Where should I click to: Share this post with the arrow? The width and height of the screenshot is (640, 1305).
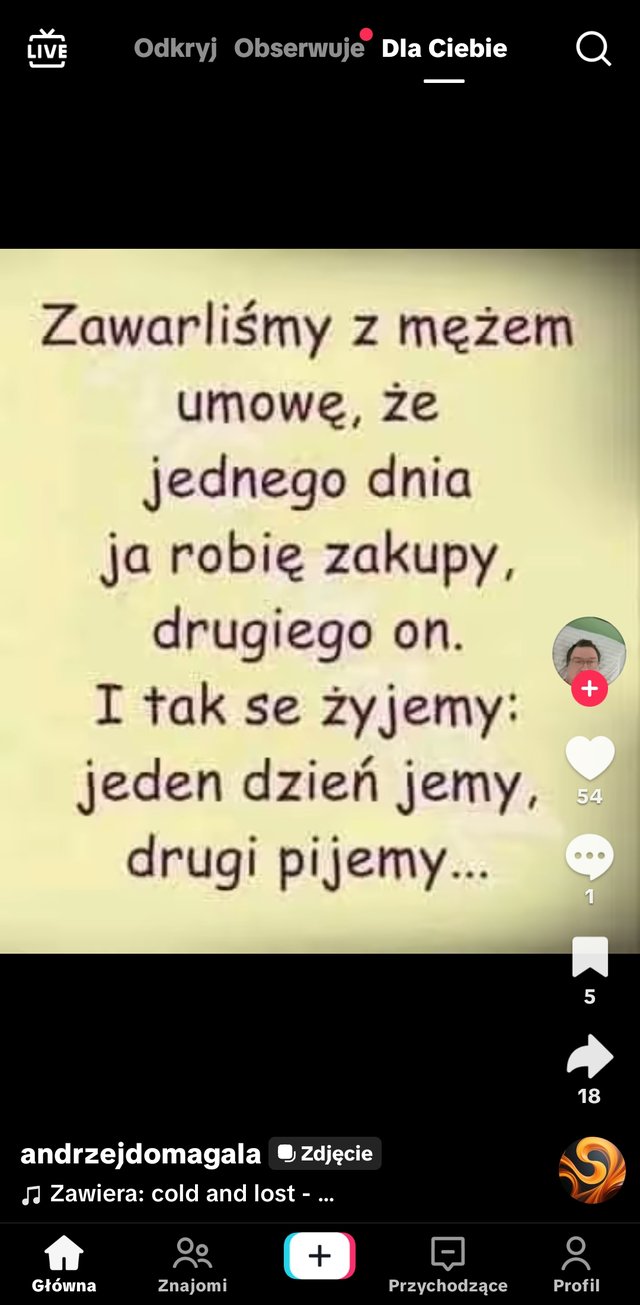tap(589, 1057)
